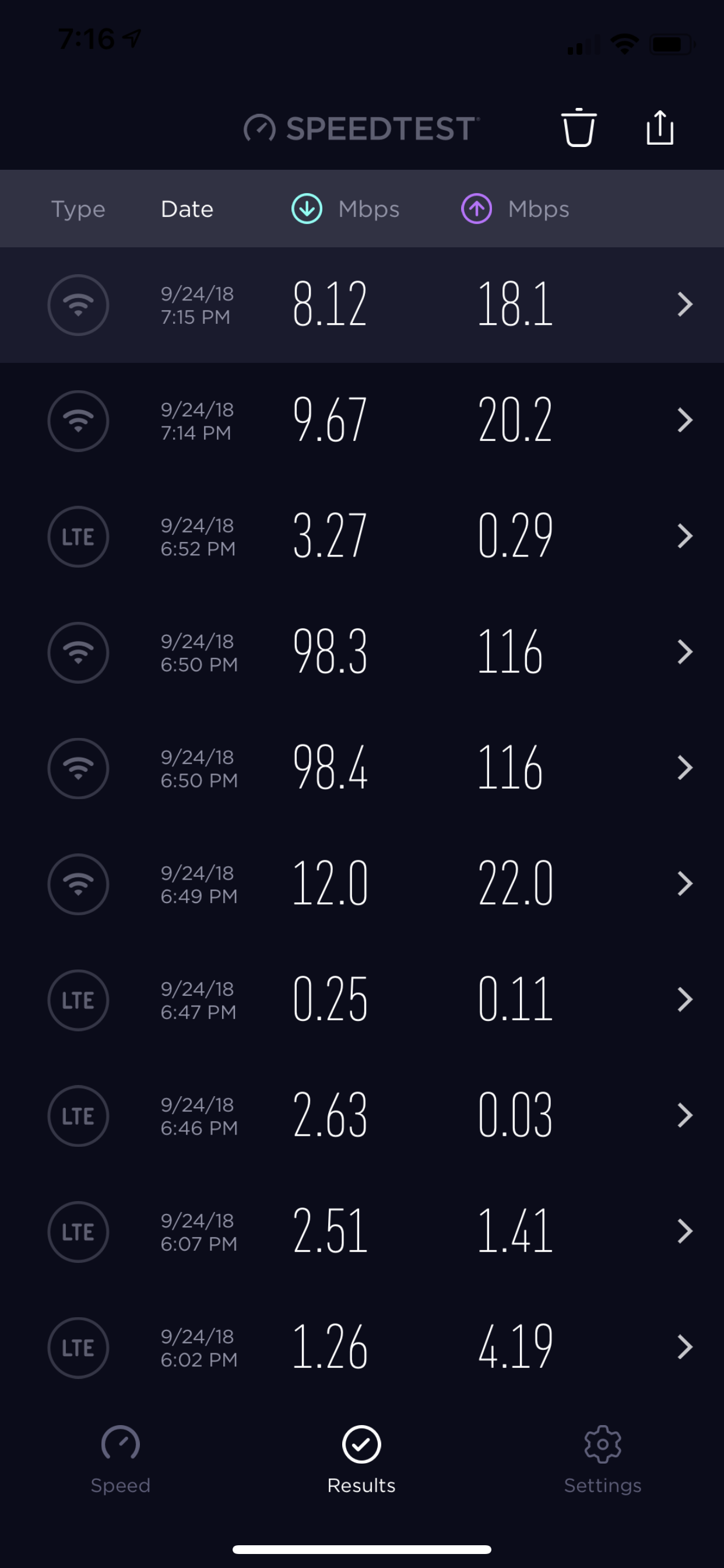Select the Results tab
The width and height of the screenshot is (724, 1568).
coord(361,1459)
